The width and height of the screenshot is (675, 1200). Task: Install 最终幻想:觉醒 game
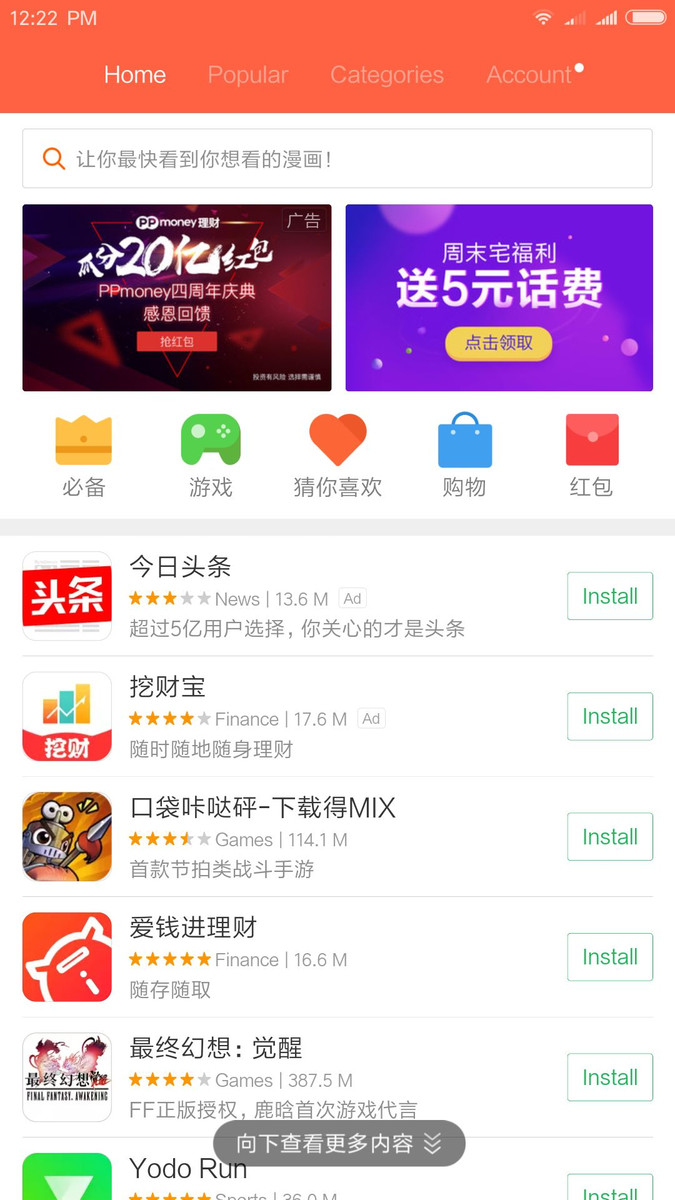pyautogui.click(x=610, y=1077)
